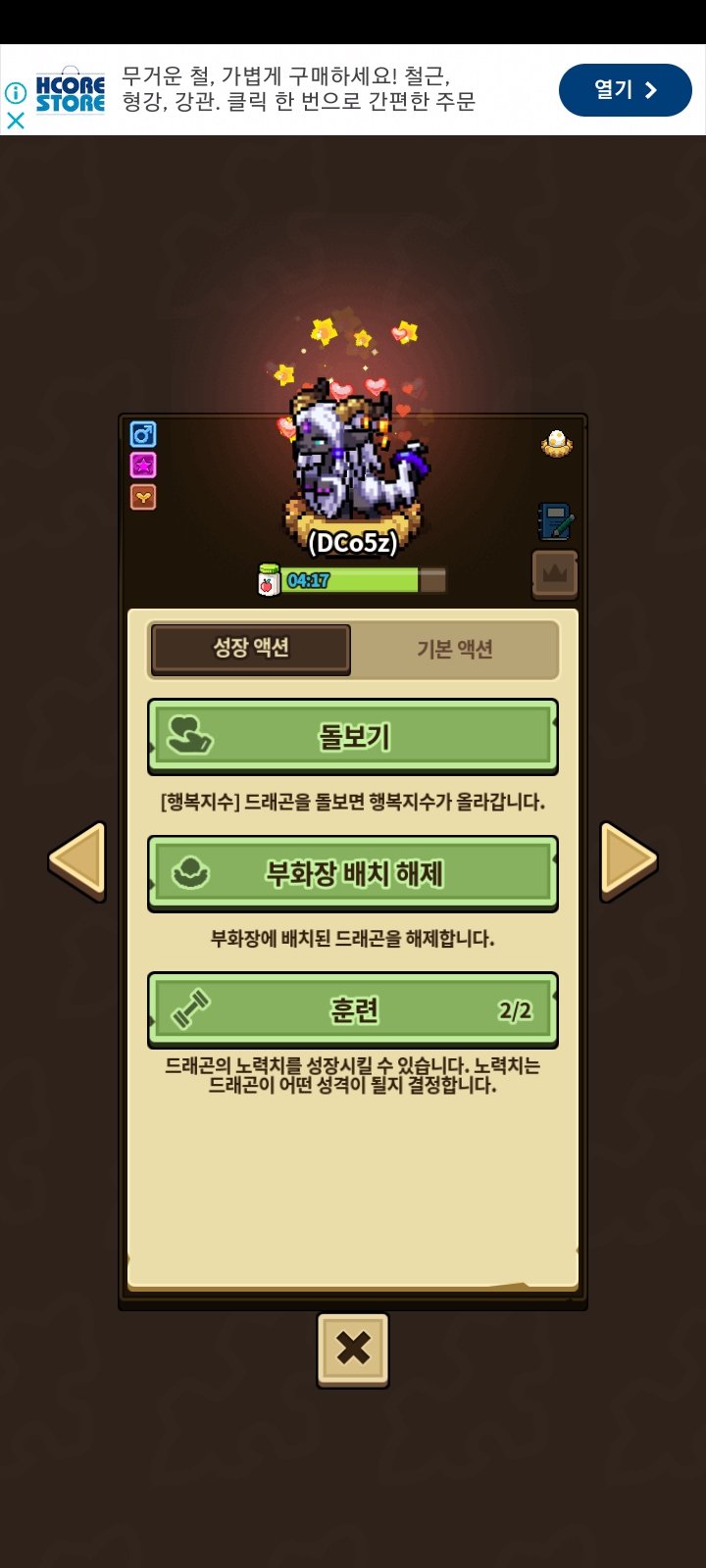Go to the next dragon with right arrow
This screenshot has height=1568, width=706.
pos(628,860)
